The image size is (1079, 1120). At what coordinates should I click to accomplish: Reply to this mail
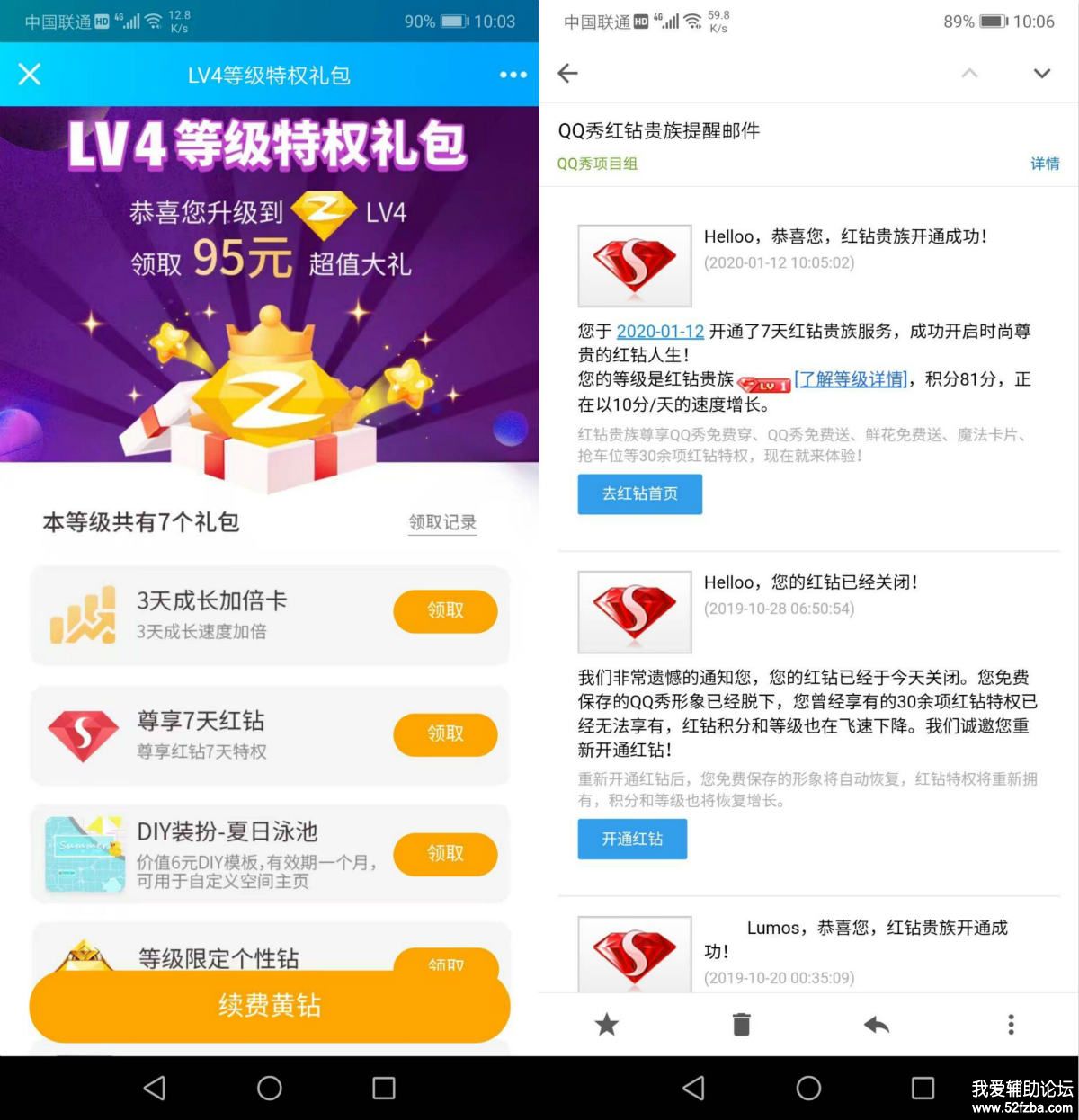click(876, 1024)
